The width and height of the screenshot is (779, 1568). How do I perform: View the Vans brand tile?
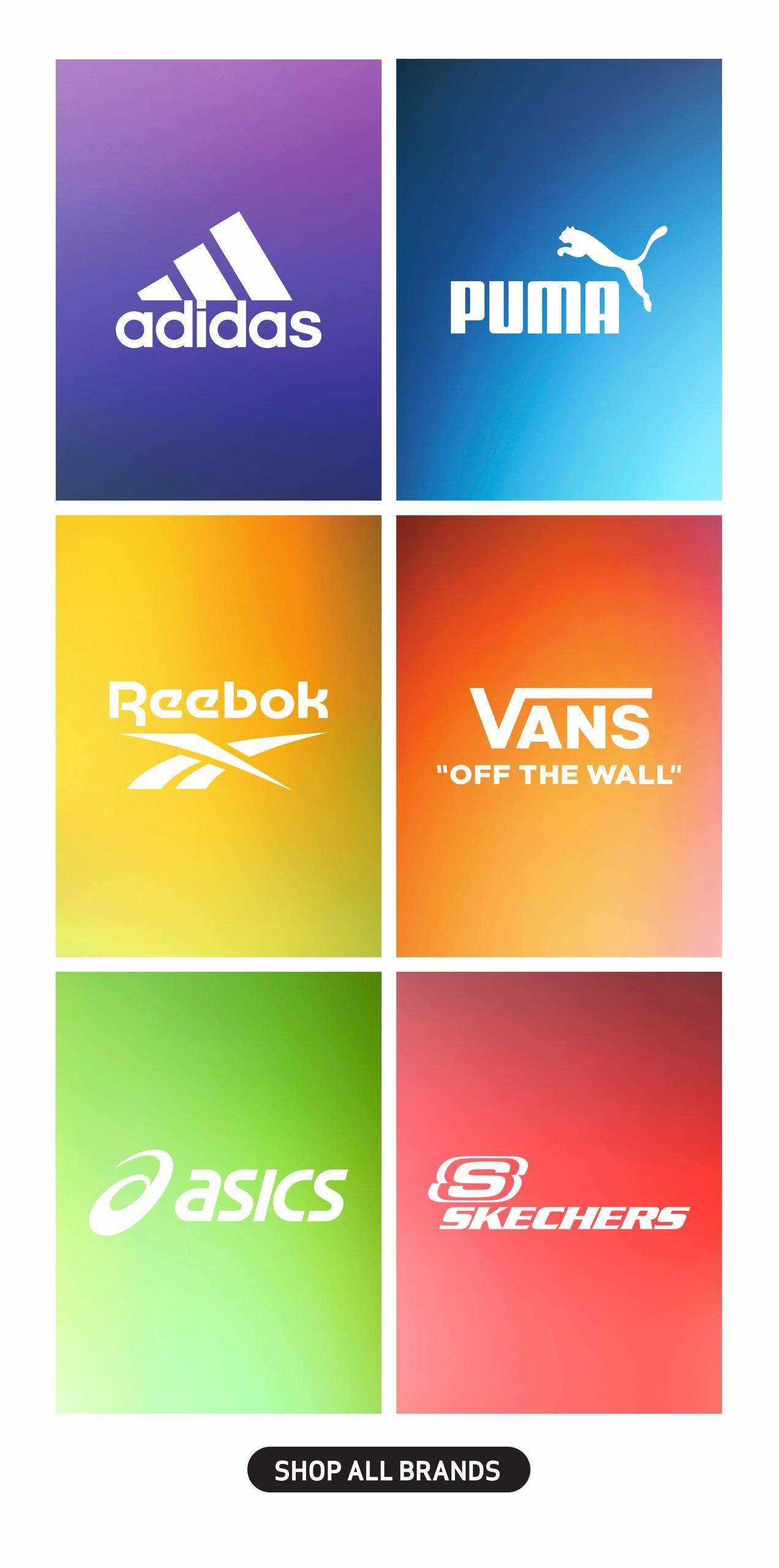coord(559,736)
